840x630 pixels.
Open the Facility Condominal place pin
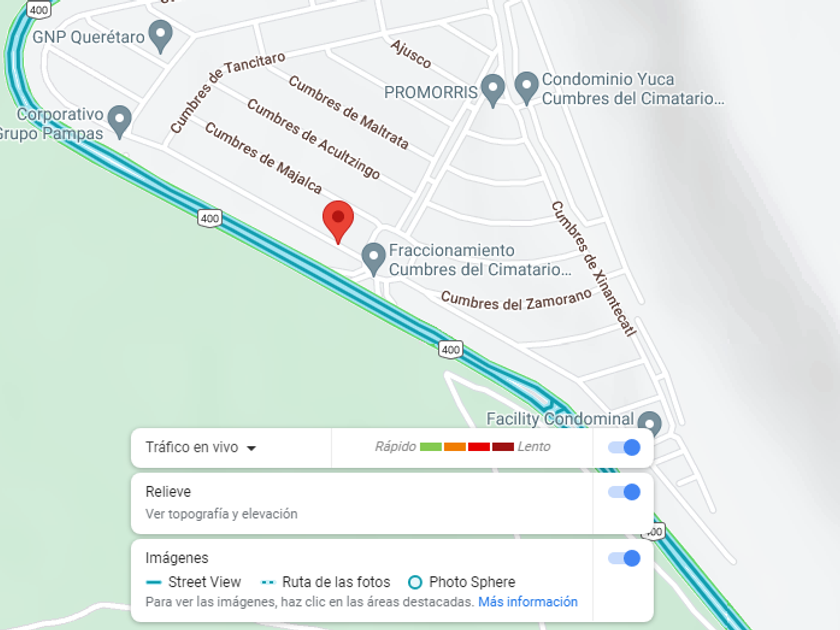pos(649,423)
